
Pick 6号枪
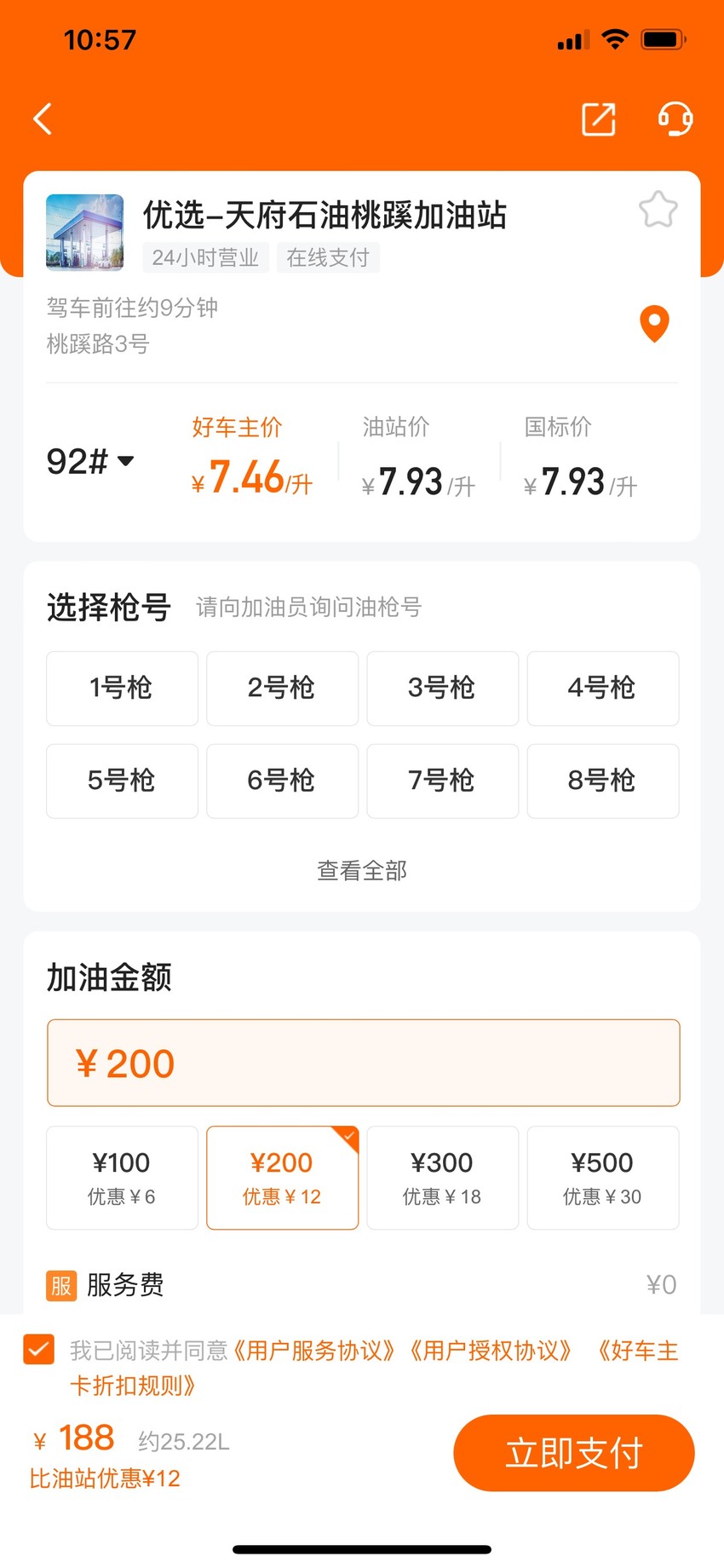[x=282, y=781]
